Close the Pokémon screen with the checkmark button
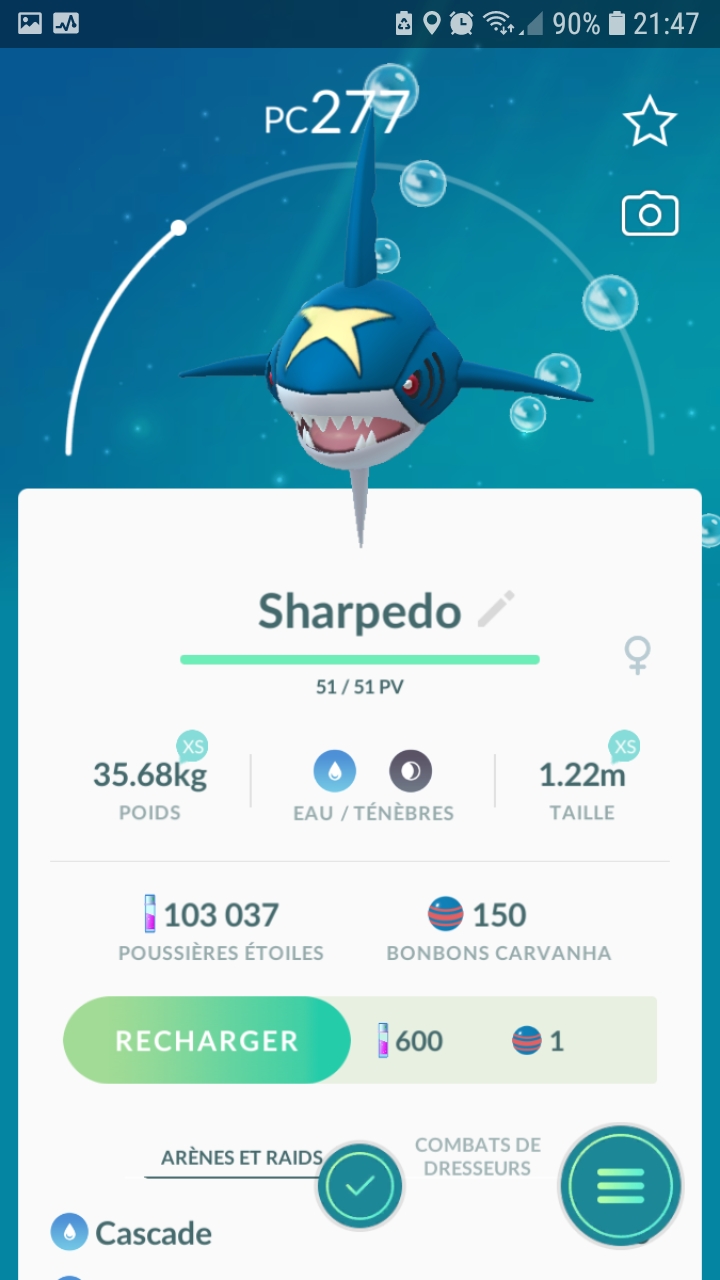The image size is (720, 1280). tap(360, 1186)
